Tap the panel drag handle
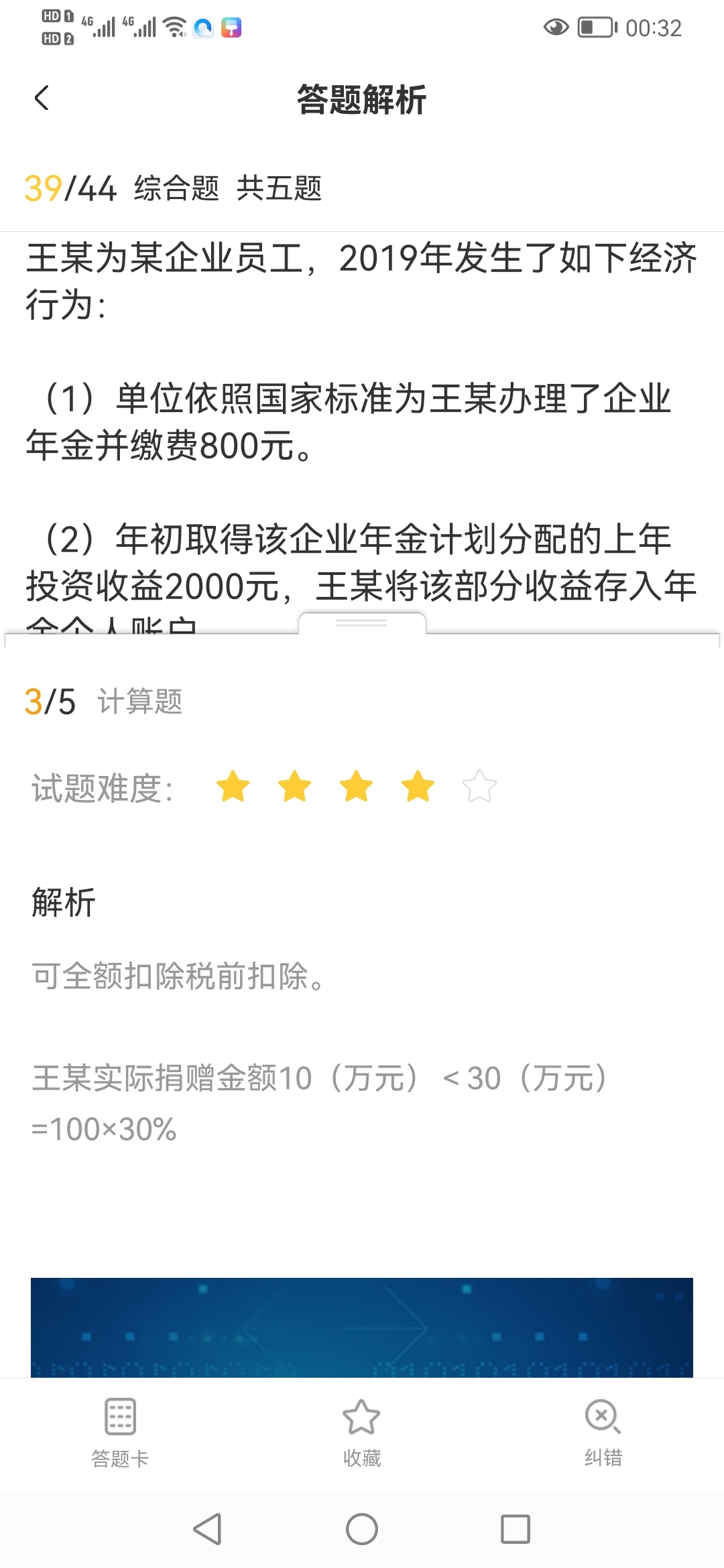This screenshot has width=724, height=1568. point(361,623)
